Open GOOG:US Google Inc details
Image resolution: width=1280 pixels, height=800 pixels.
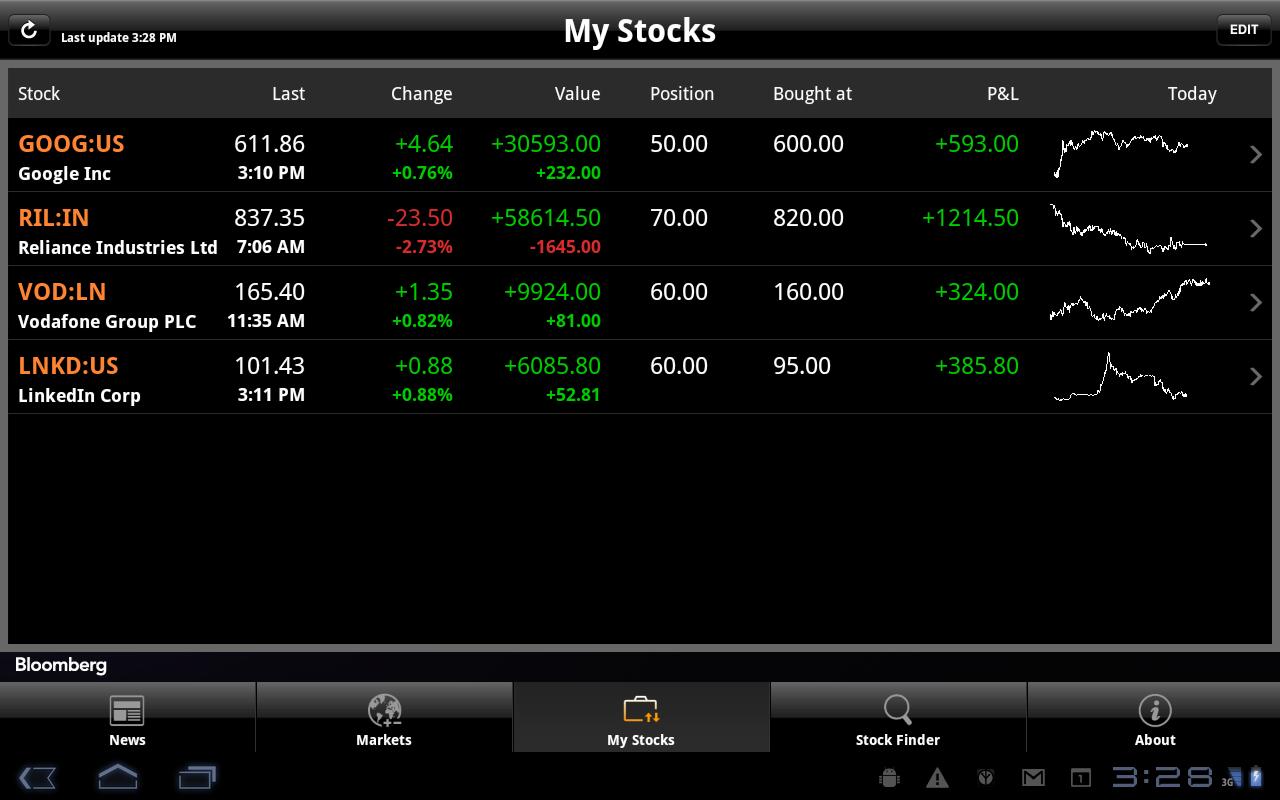click(x=640, y=155)
